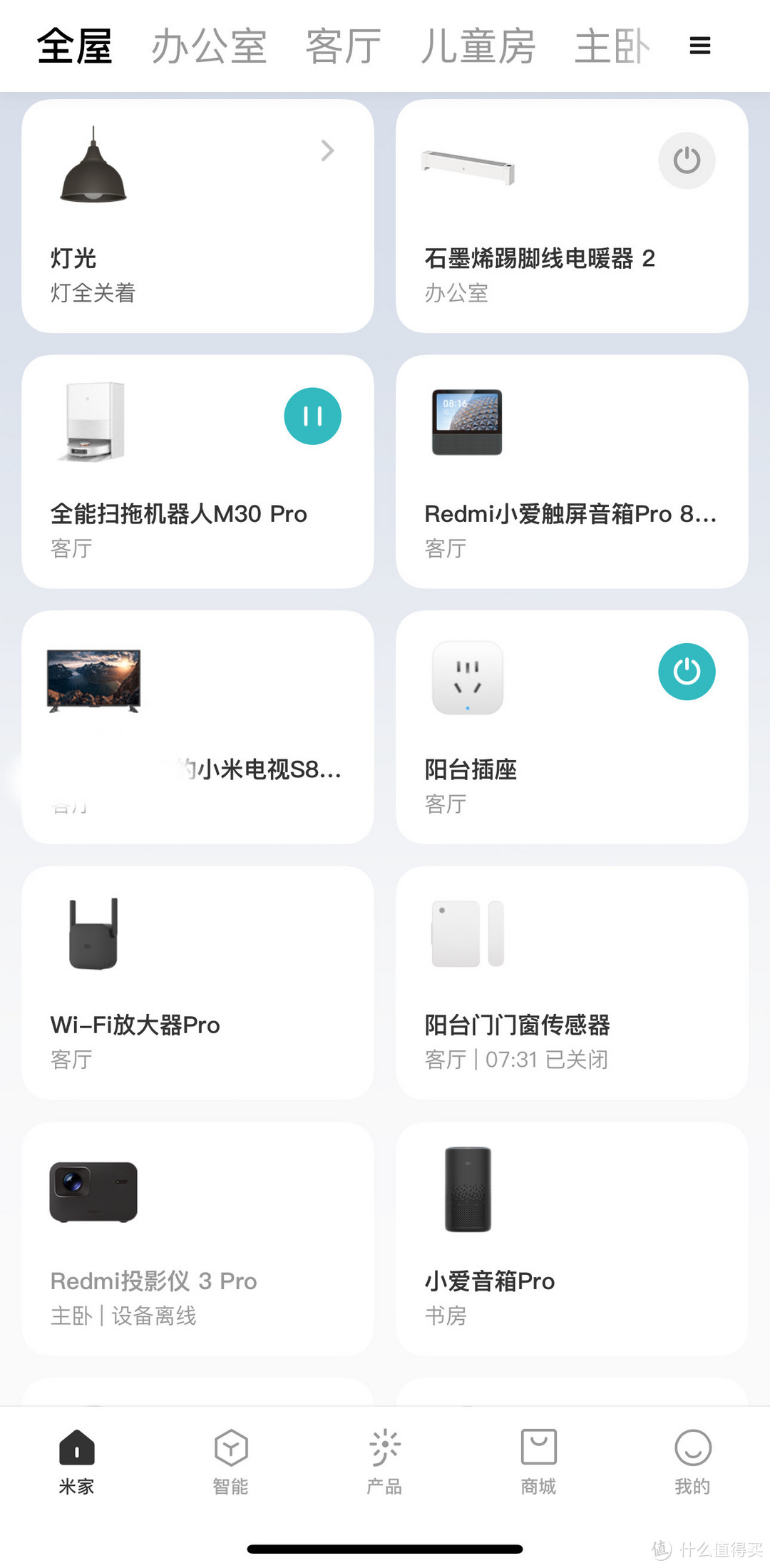Open the hamburger menu at top right
Viewport: 770px width, 1568px height.
point(699,46)
